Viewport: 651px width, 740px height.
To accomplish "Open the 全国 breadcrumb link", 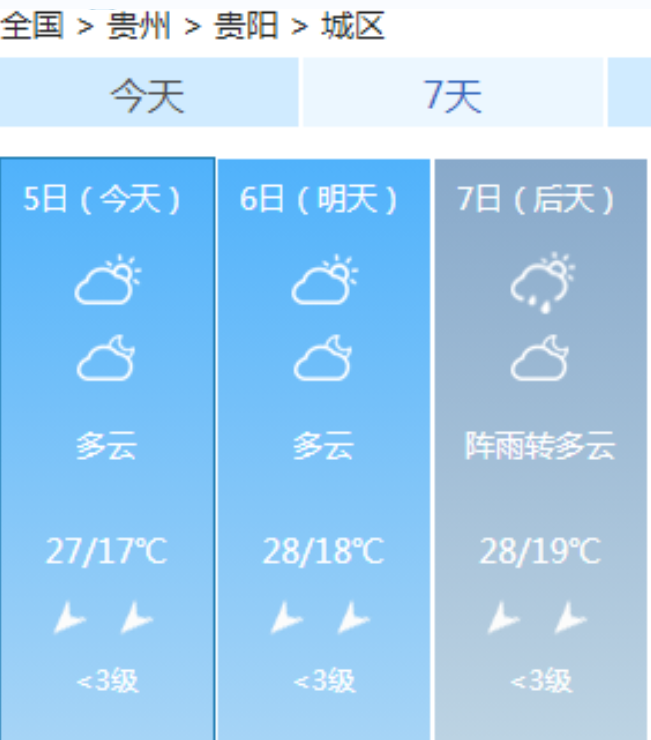I will 32,26.
